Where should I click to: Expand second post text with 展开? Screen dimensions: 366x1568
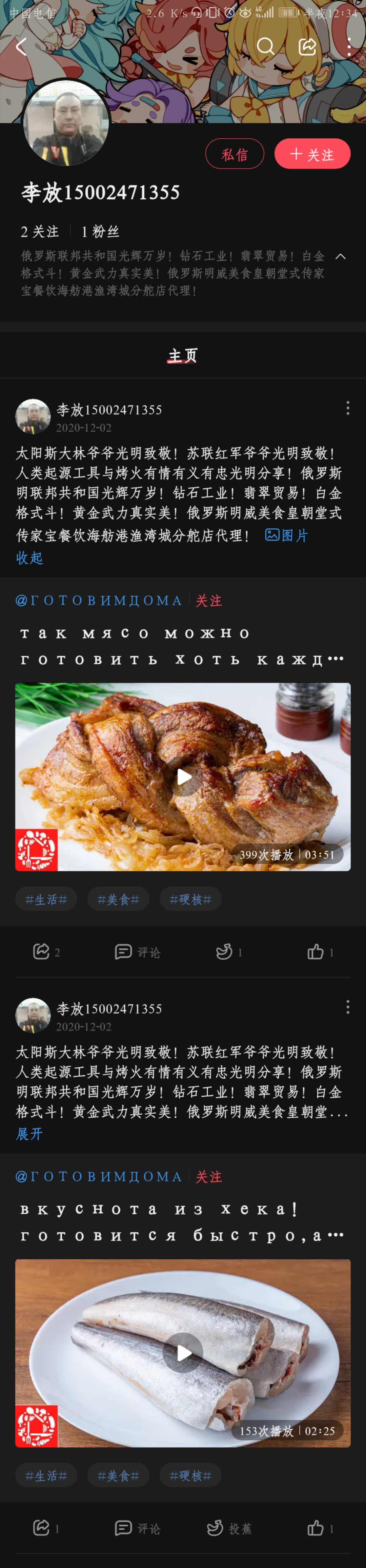29,1133
